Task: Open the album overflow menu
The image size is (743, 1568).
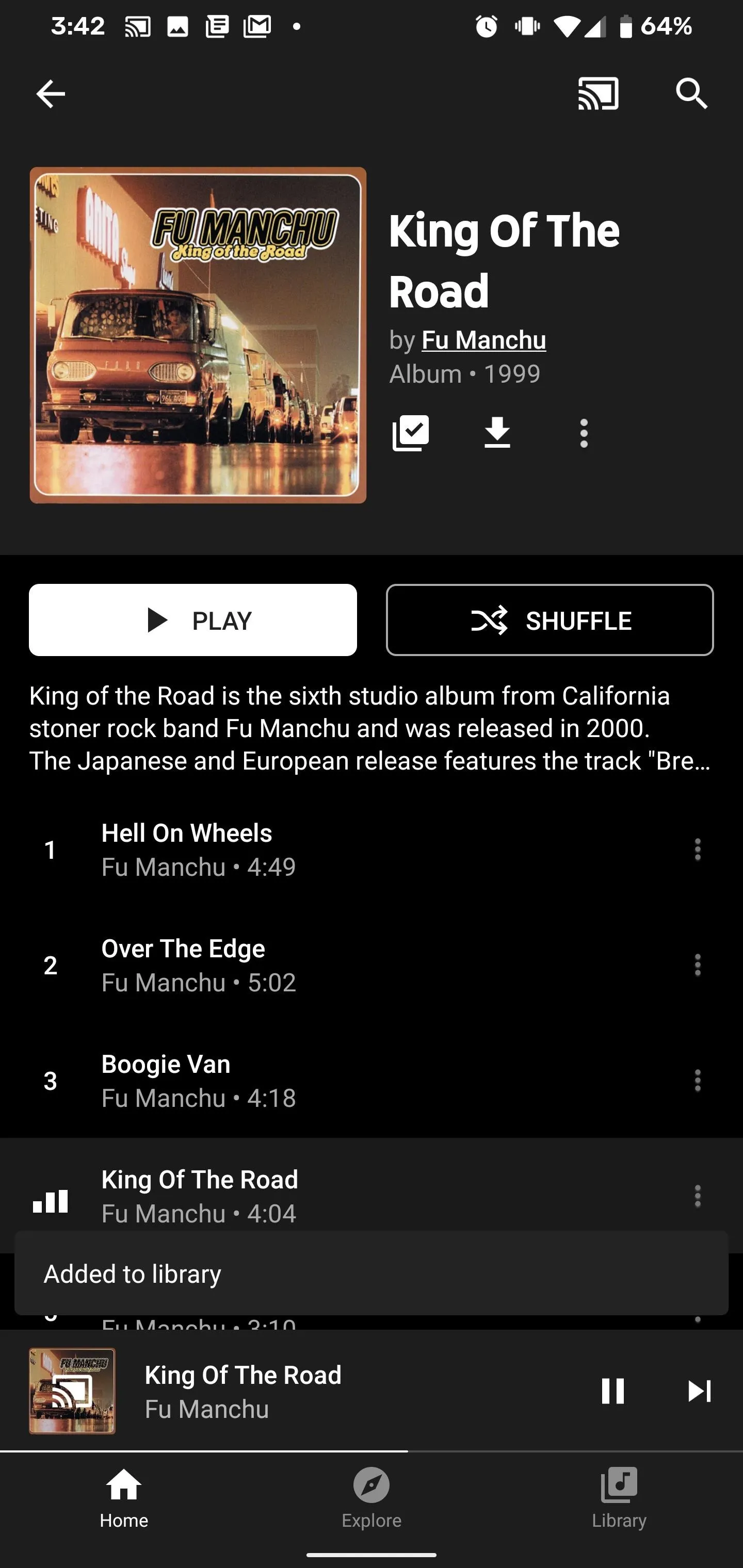Action: pyautogui.click(x=584, y=433)
